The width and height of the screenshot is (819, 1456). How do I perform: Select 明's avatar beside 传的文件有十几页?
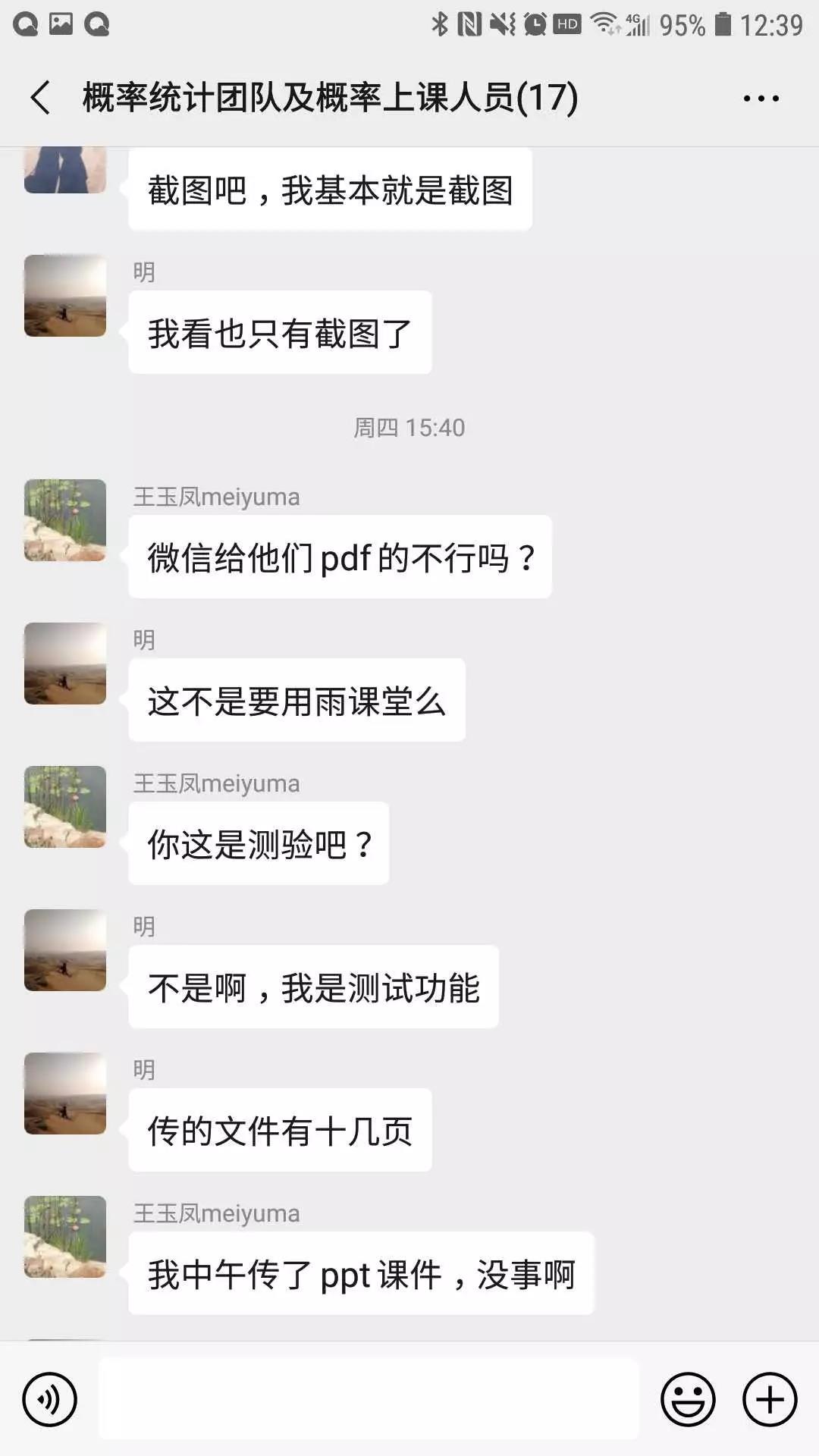point(65,1094)
